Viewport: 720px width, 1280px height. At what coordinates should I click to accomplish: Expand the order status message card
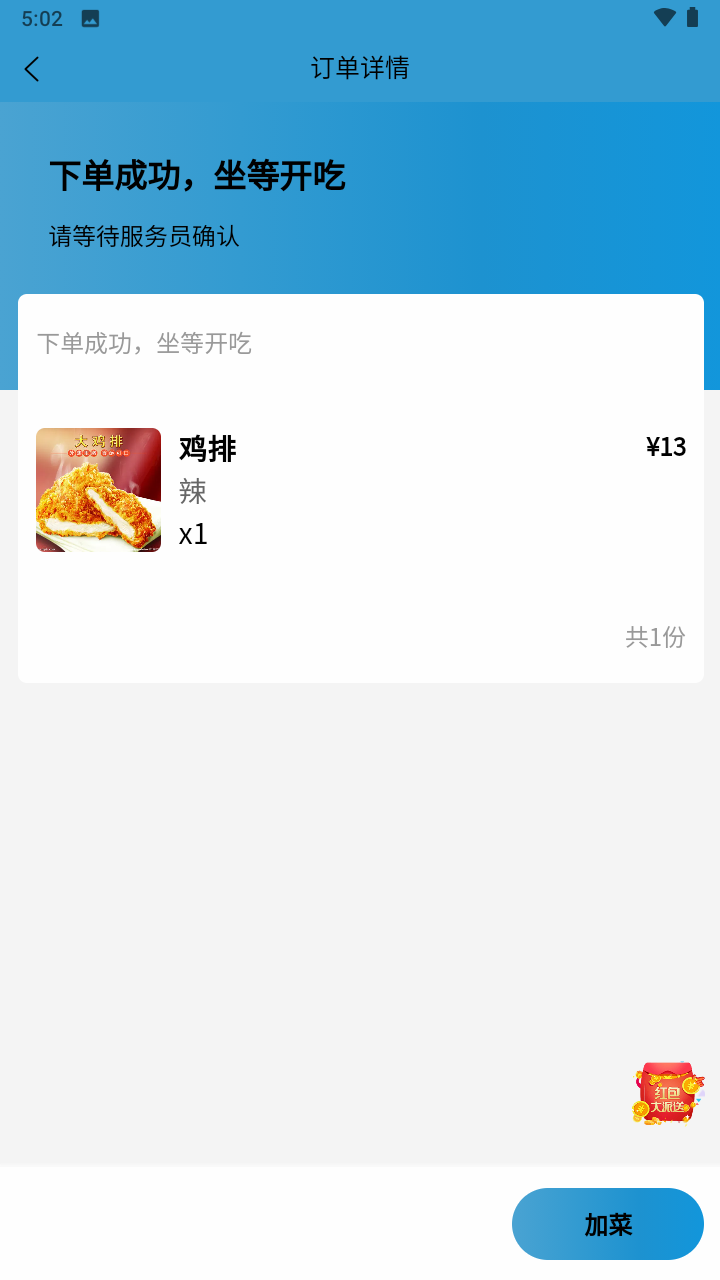360,344
